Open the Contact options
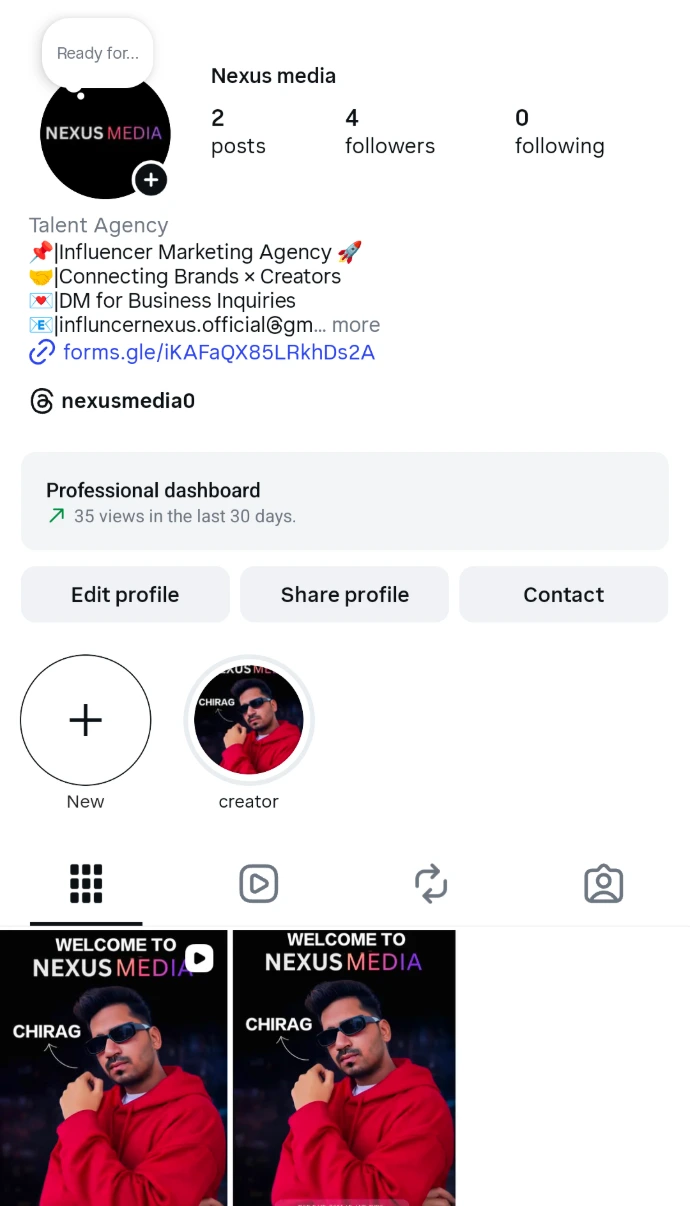 pyautogui.click(x=563, y=595)
